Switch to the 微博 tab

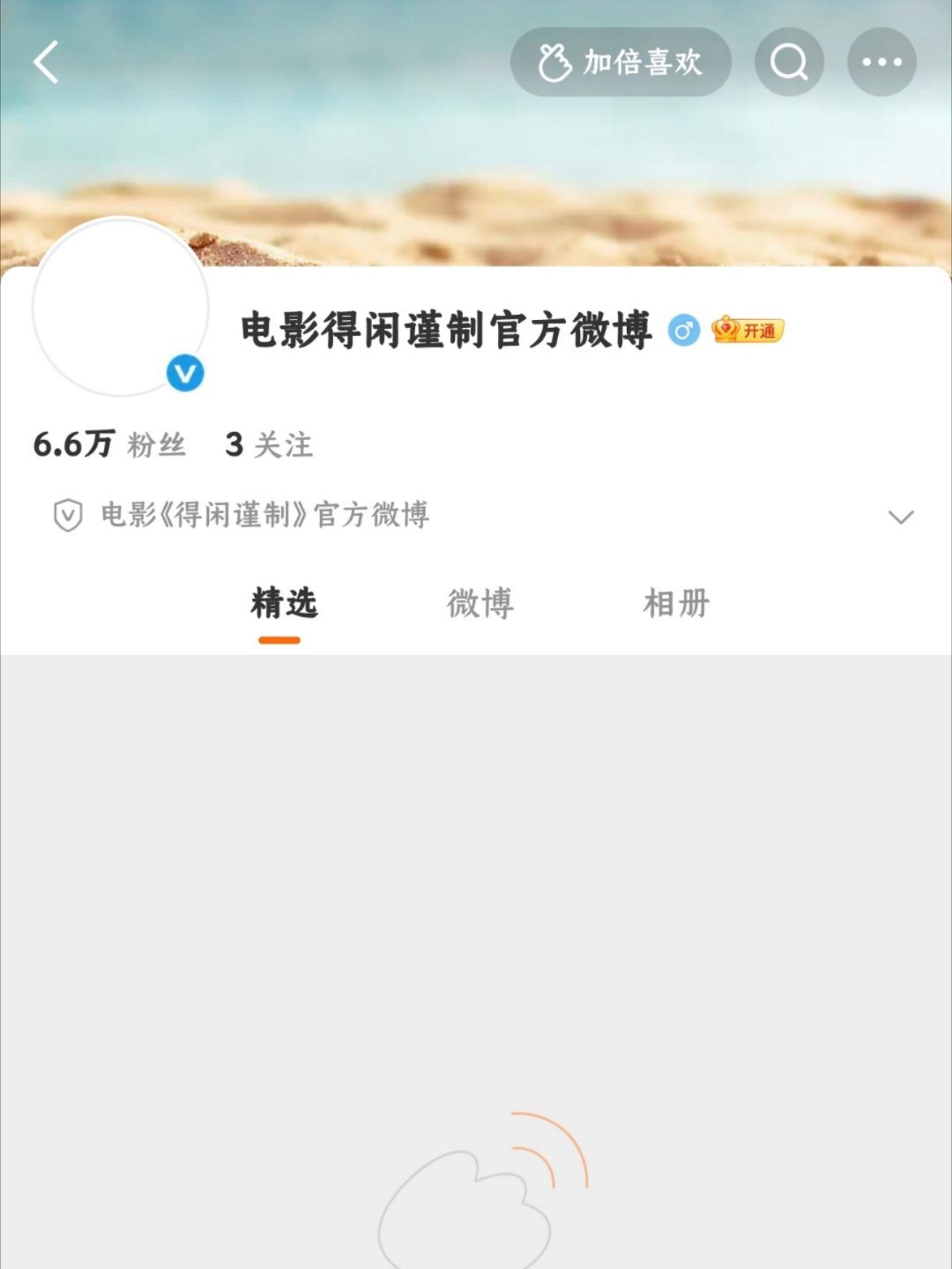click(x=479, y=604)
